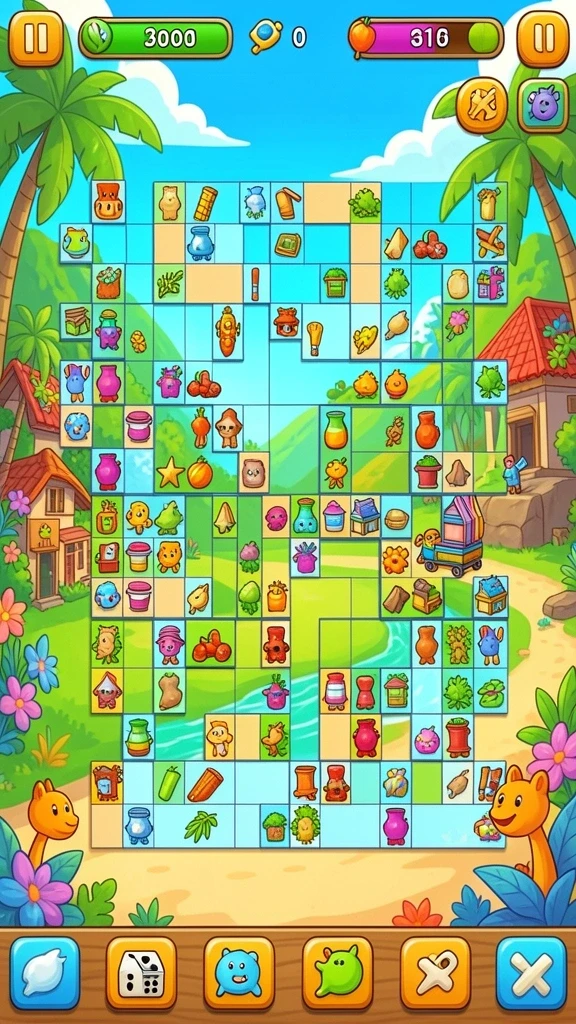Tap the dice booster
The image size is (576, 1024).
tap(142, 972)
